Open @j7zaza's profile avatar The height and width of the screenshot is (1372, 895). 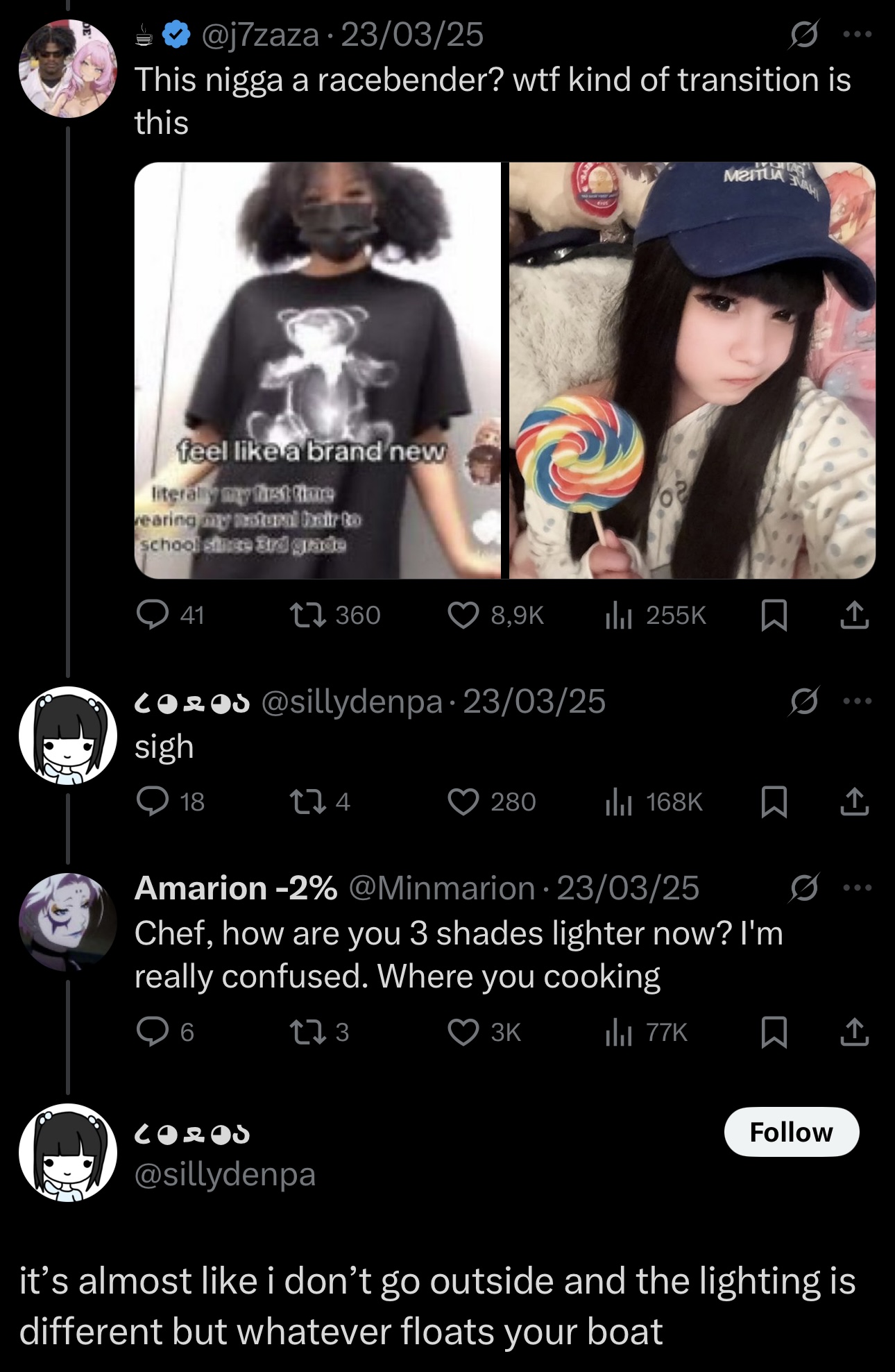tap(67, 69)
